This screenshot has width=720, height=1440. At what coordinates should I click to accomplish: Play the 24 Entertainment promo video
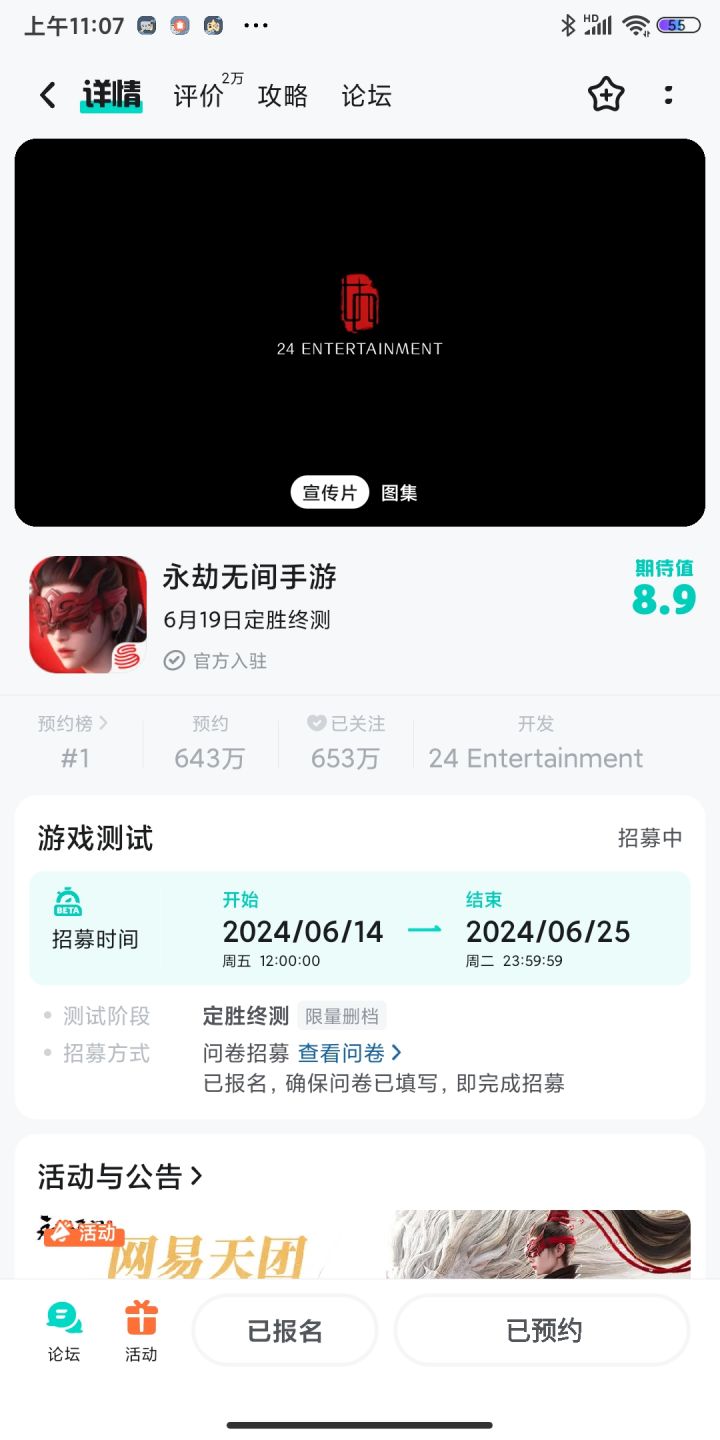[x=360, y=320]
